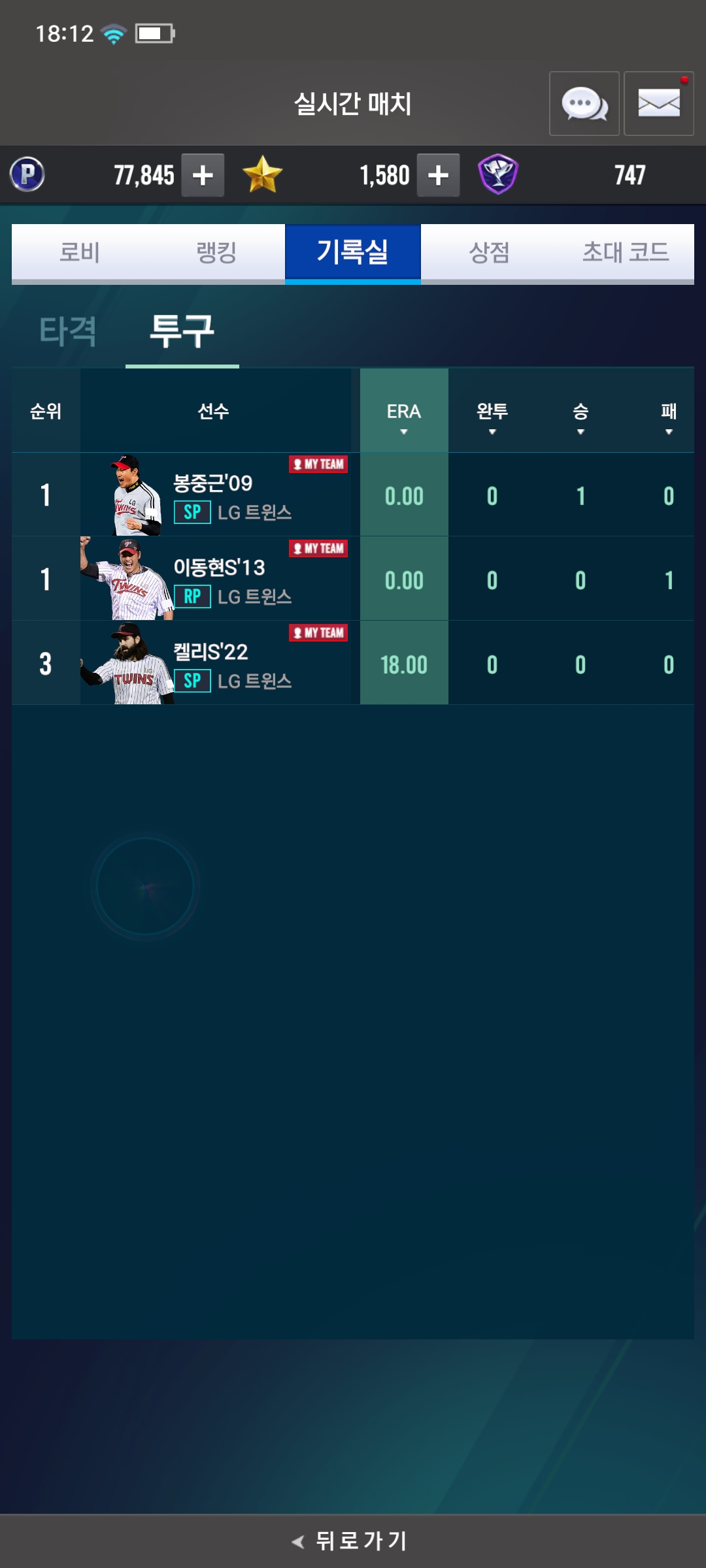Add more points with plus button beside 77,845
The height and width of the screenshot is (1568, 706).
pyautogui.click(x=203, y=175)
